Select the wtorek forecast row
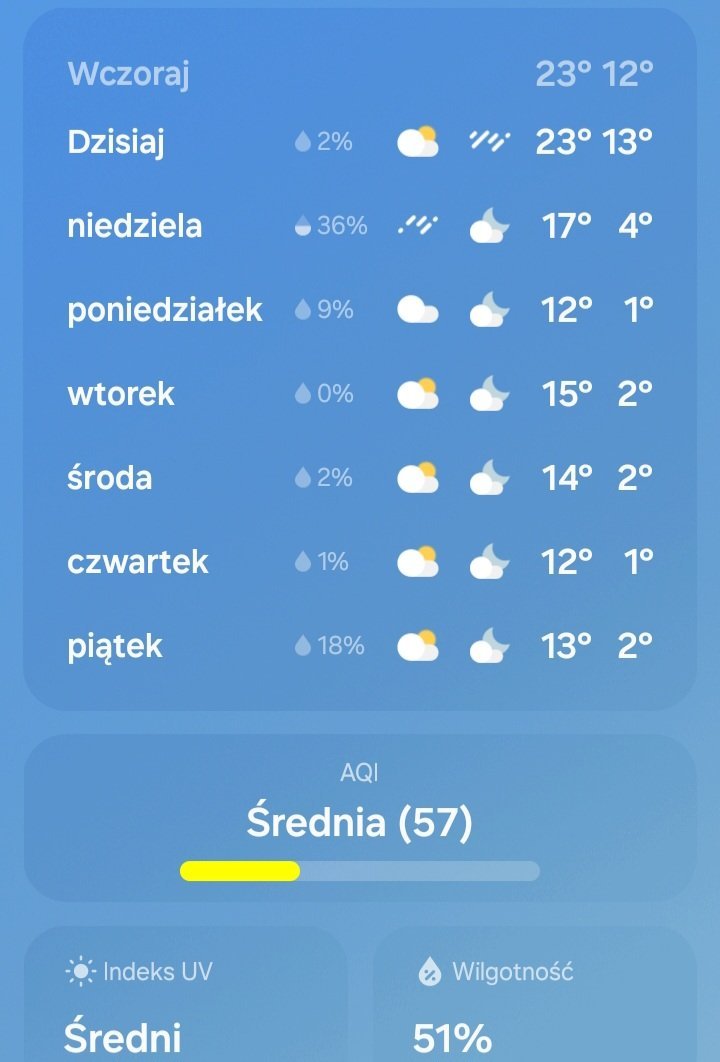This screenshot has width=720, height=1062. click(x=360, y=394)
